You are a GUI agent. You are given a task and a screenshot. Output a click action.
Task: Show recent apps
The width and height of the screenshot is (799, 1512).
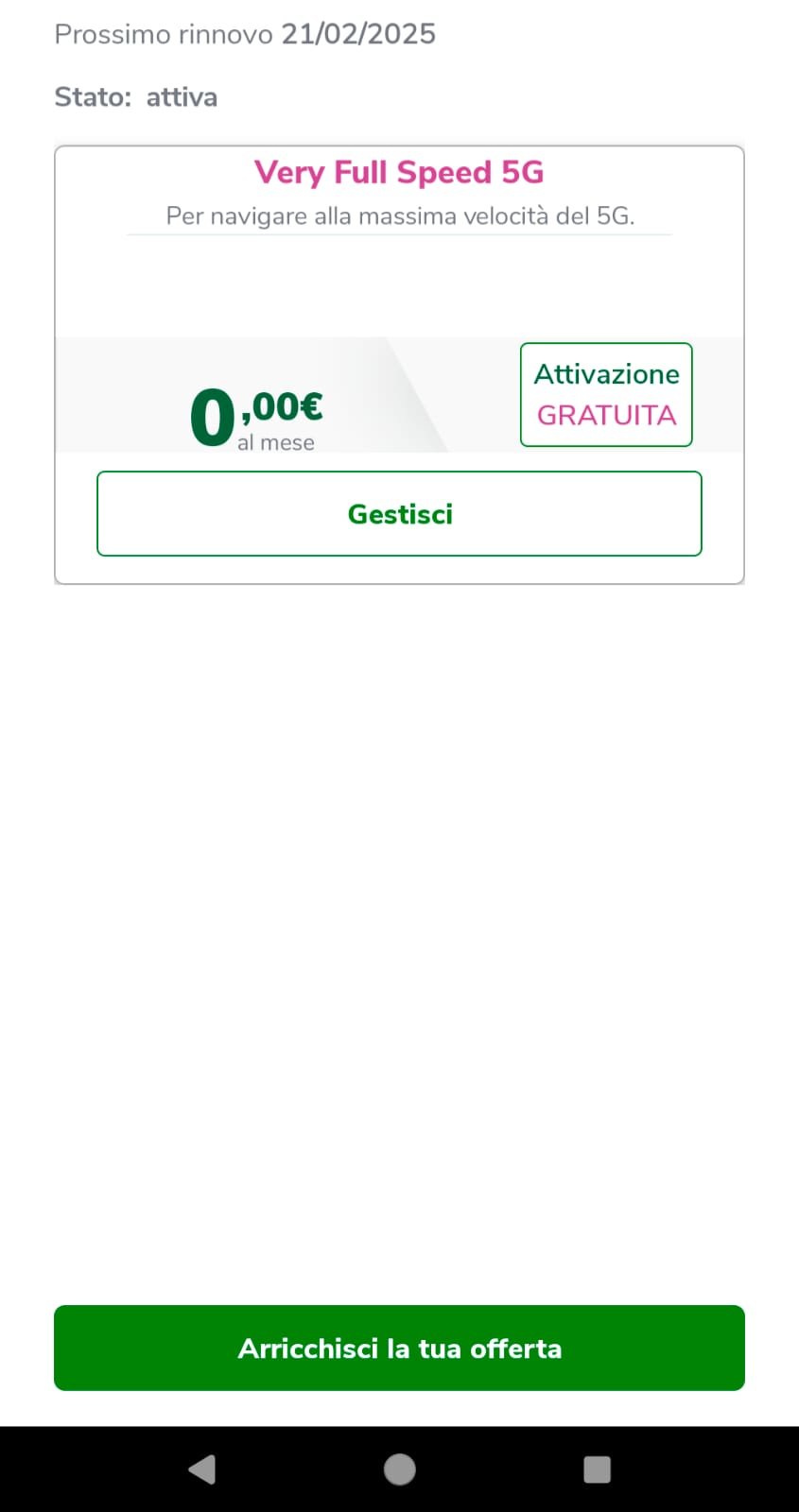pos(597,1469)
